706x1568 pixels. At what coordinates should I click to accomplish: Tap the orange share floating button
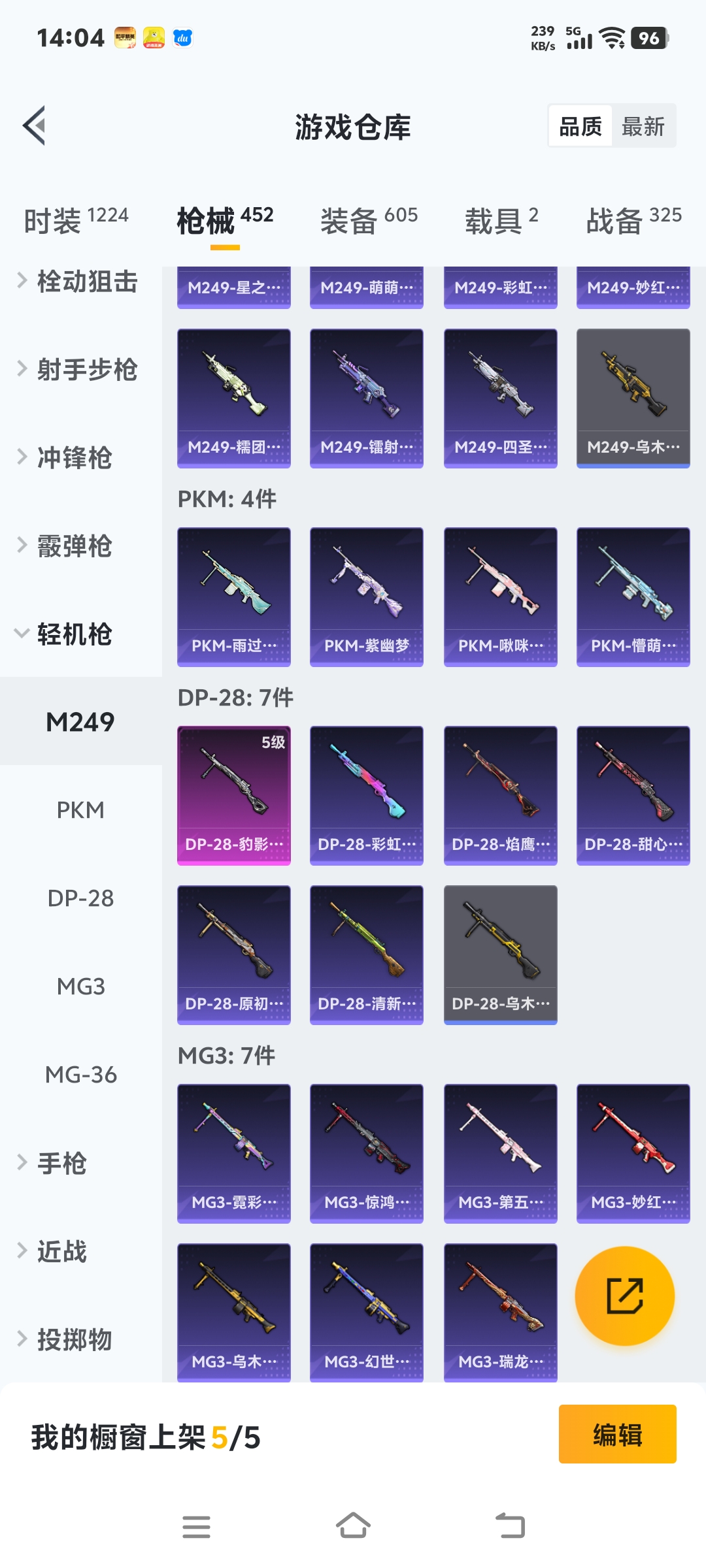(x=624, y=1296)
